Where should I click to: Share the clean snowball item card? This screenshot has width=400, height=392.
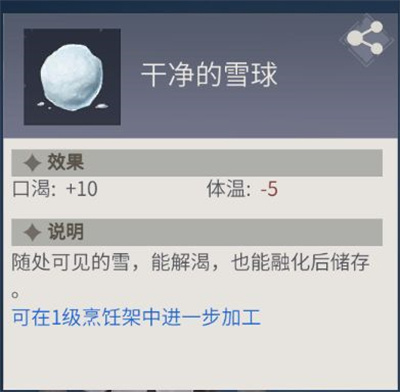click(x=365, y=38)
